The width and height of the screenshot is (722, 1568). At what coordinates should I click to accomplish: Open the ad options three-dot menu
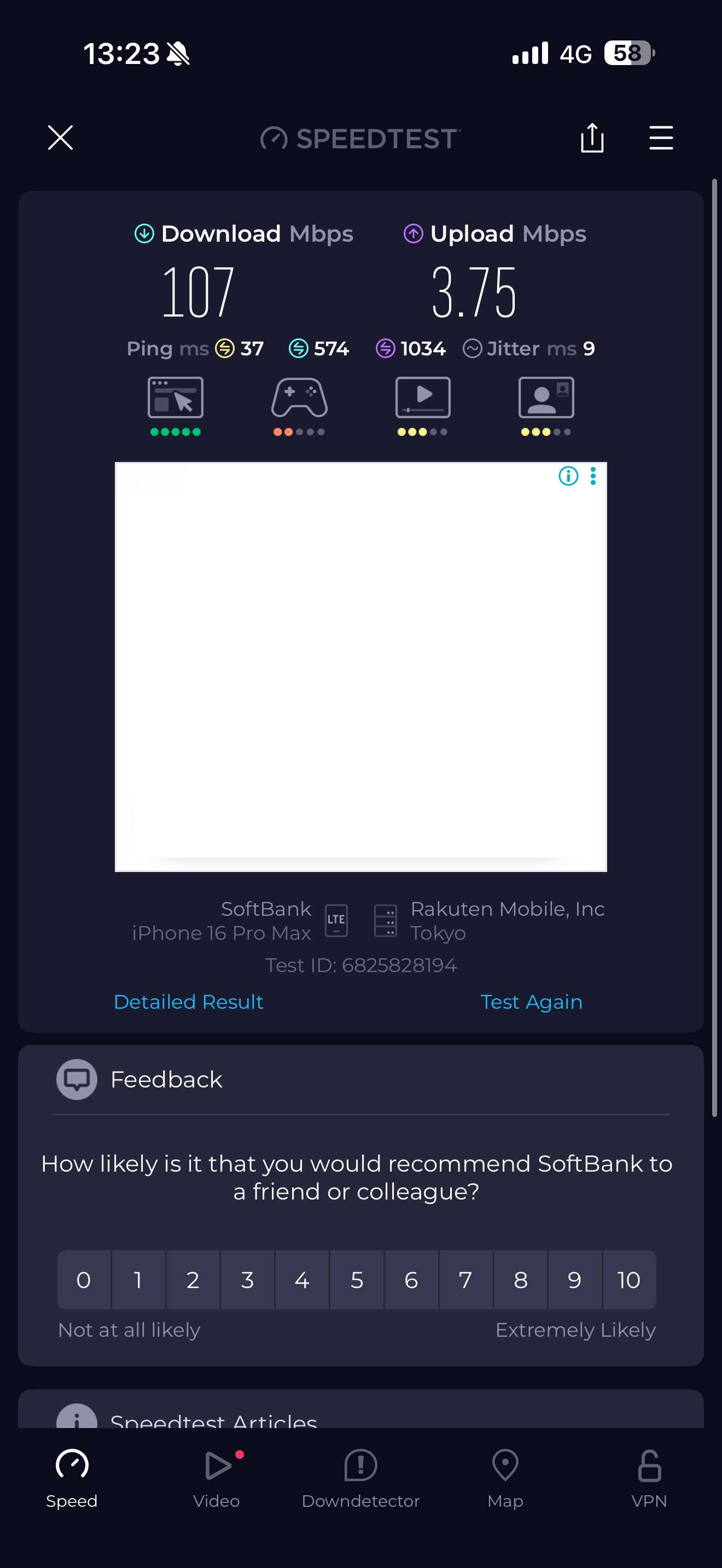pos(593,476)
